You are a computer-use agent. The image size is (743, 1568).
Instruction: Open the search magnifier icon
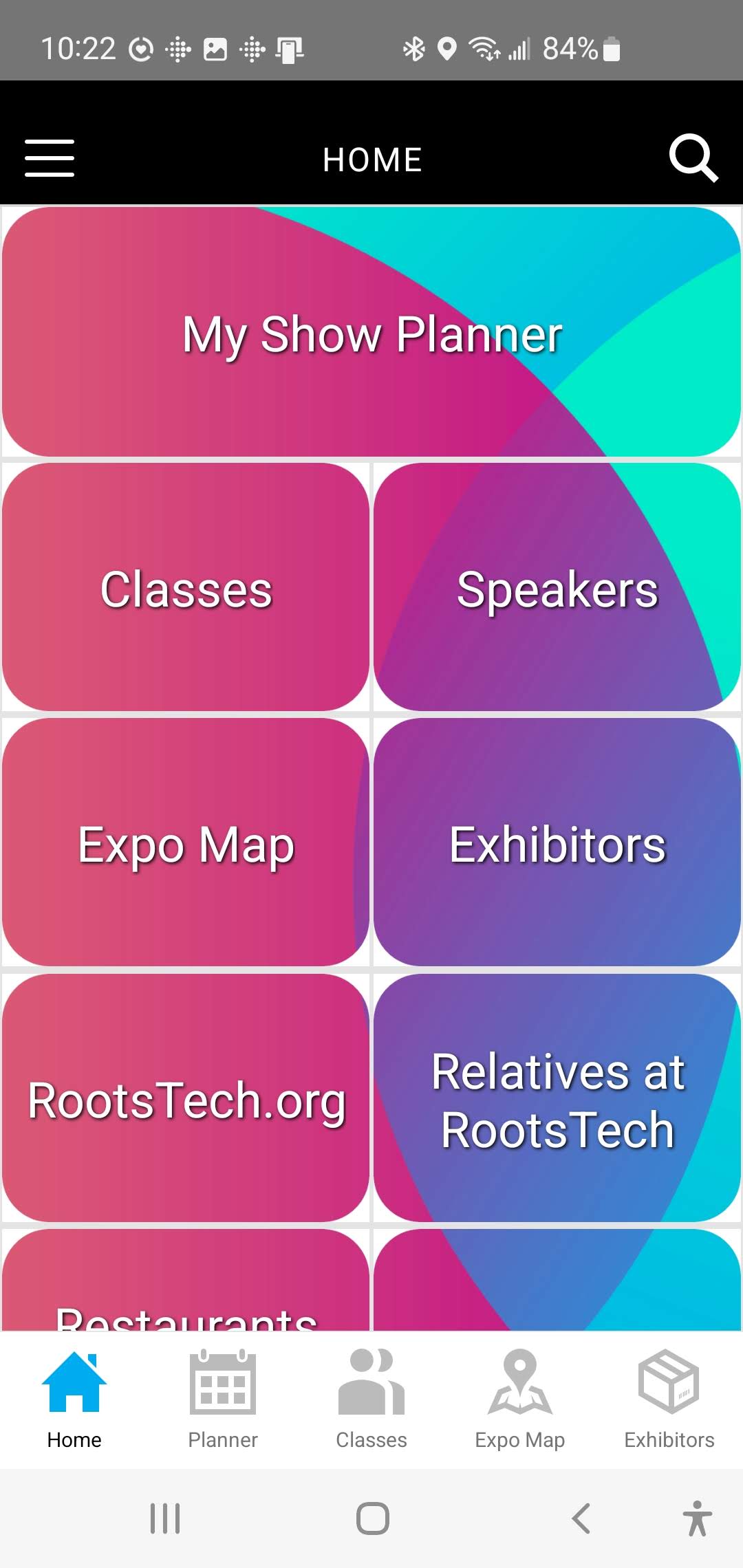click(x=693, y=158)
